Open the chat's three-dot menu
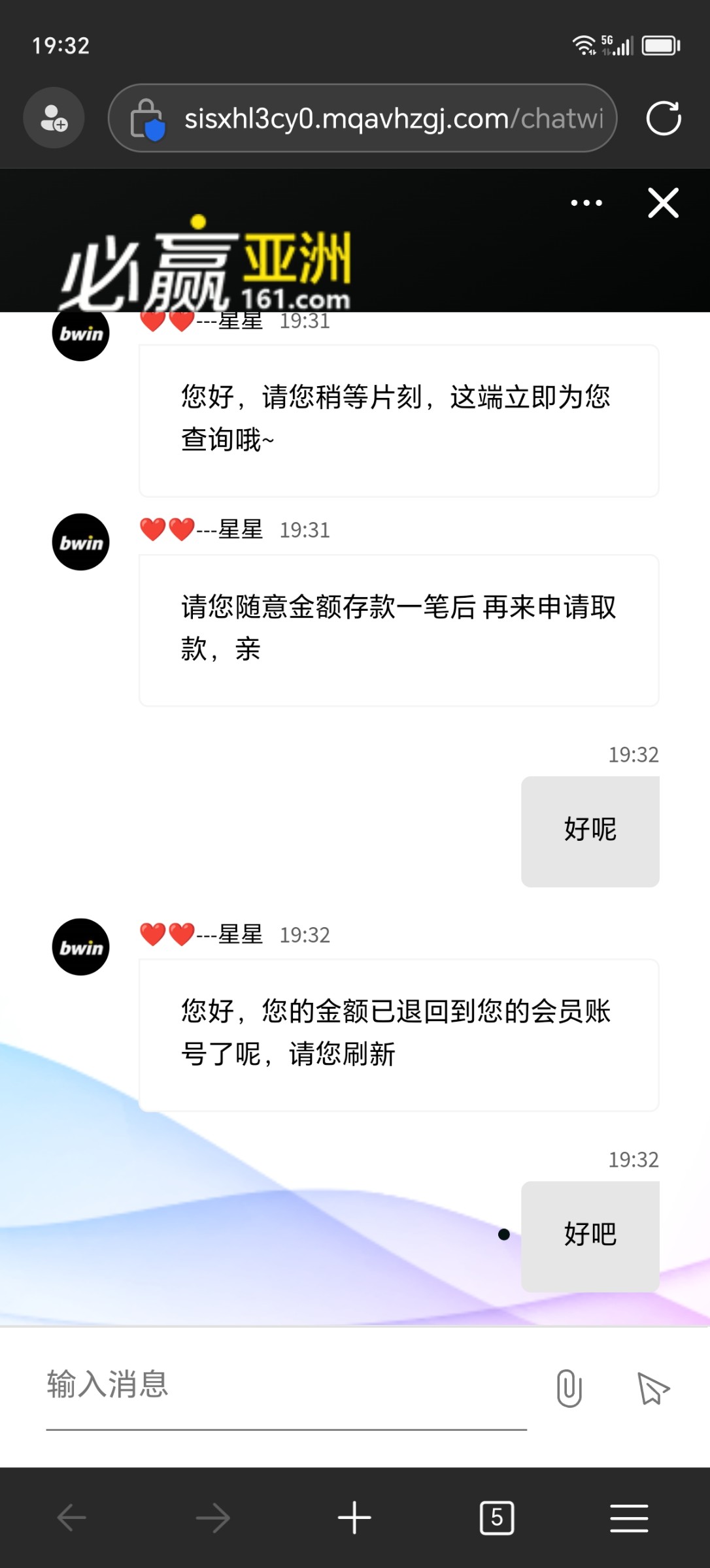Screen dimensions: 710x1568 (x=586, y=203)
